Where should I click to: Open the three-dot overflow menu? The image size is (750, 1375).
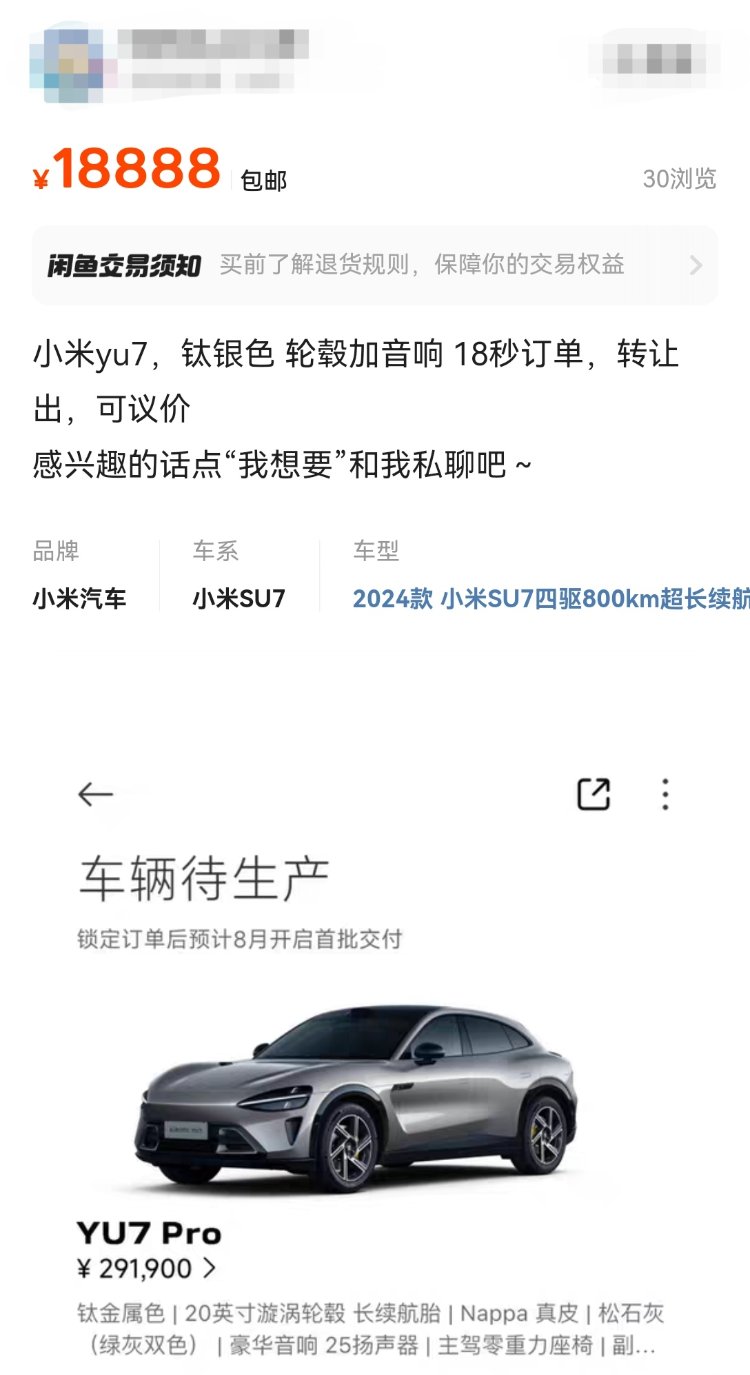[664, 793]
